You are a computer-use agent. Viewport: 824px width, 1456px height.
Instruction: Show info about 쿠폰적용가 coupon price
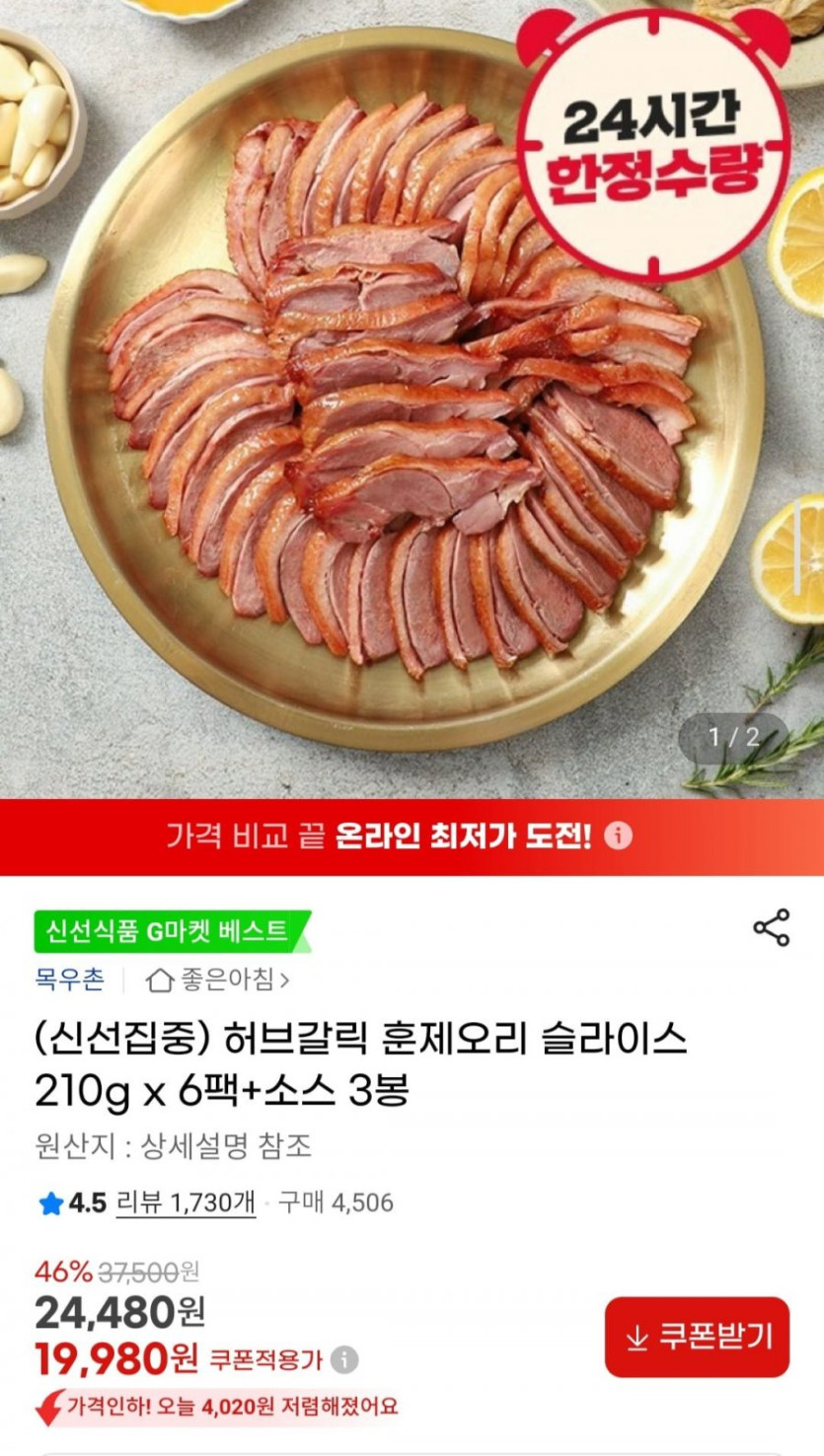tap(343, 1360)
